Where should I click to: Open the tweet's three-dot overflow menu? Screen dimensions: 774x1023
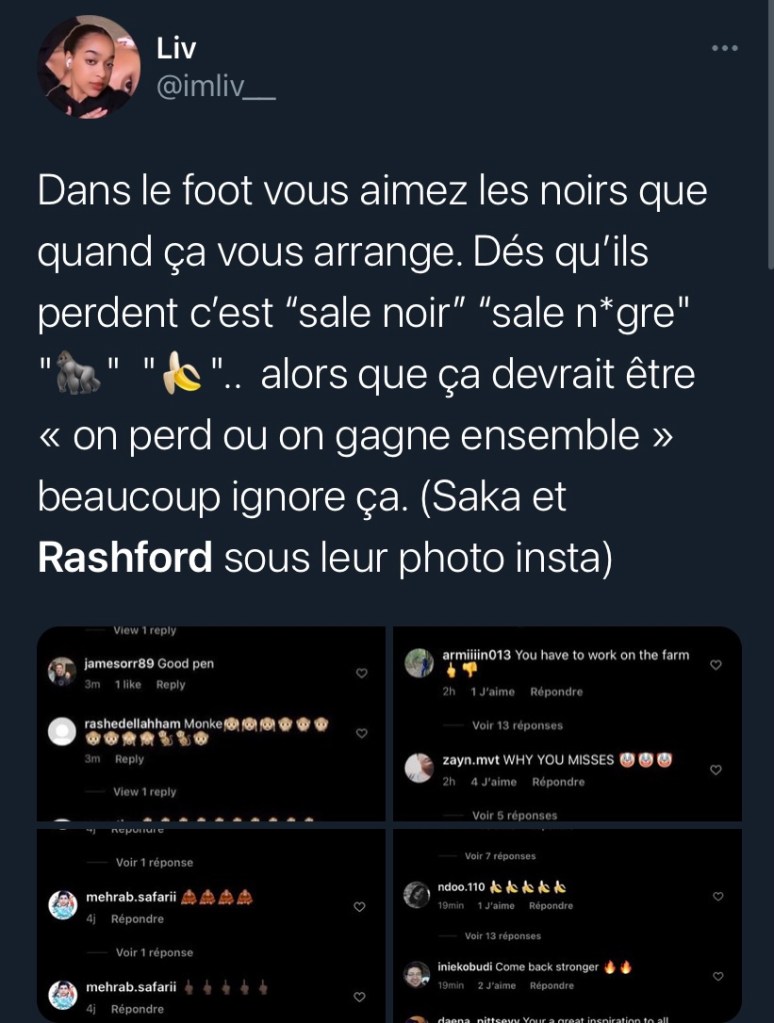click(x=724, y=48)
